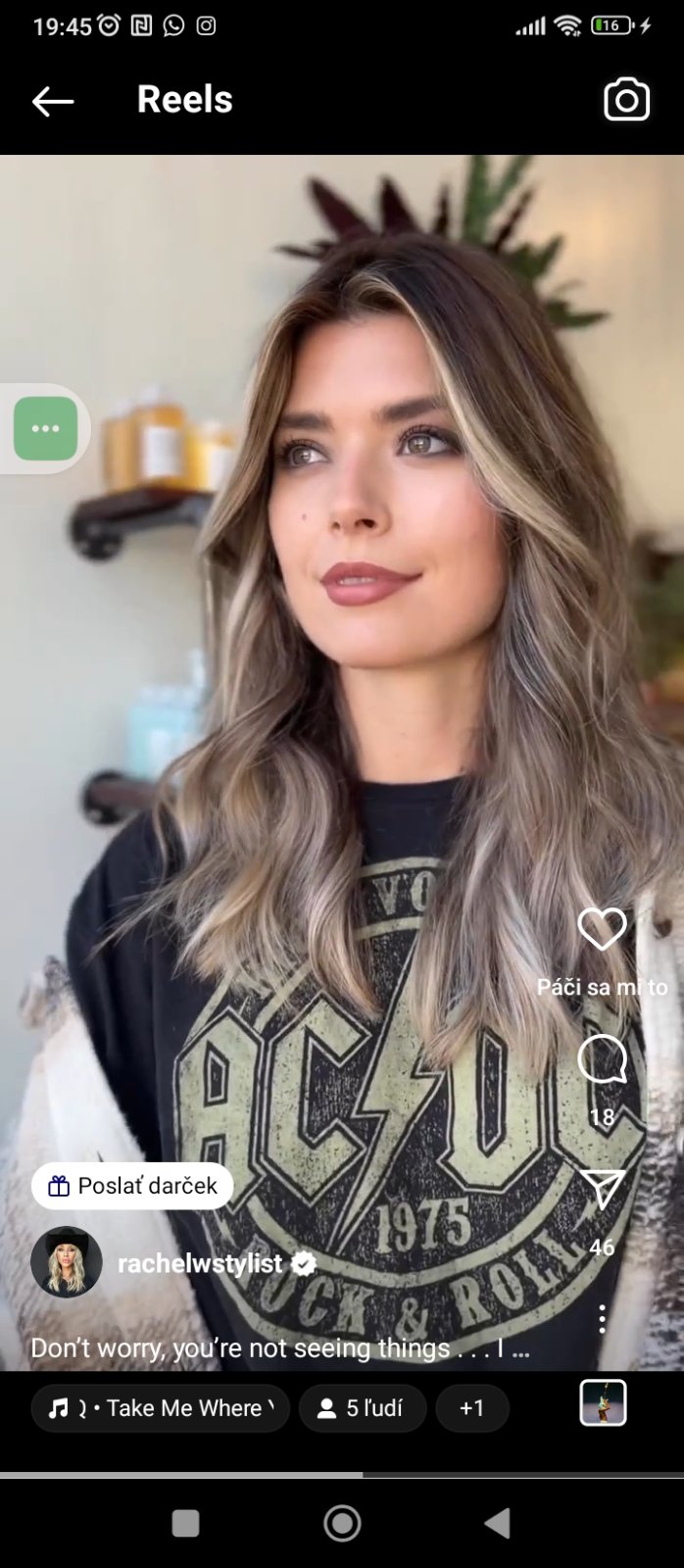Open rachelwstylist's profile picture
684x1568 pixels.
(67, 1262)
